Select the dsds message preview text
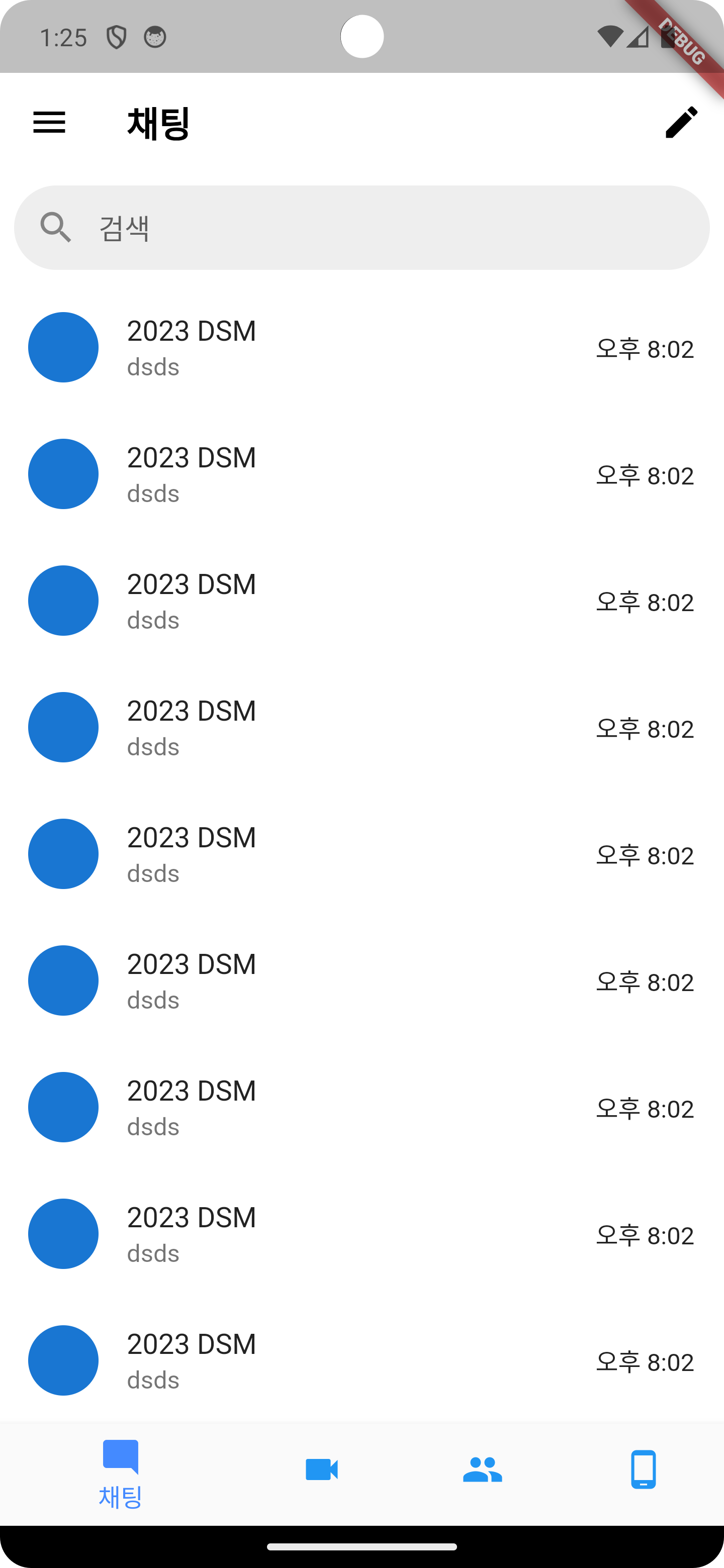This screenshot has width=724, height=1568. point(153,366)
